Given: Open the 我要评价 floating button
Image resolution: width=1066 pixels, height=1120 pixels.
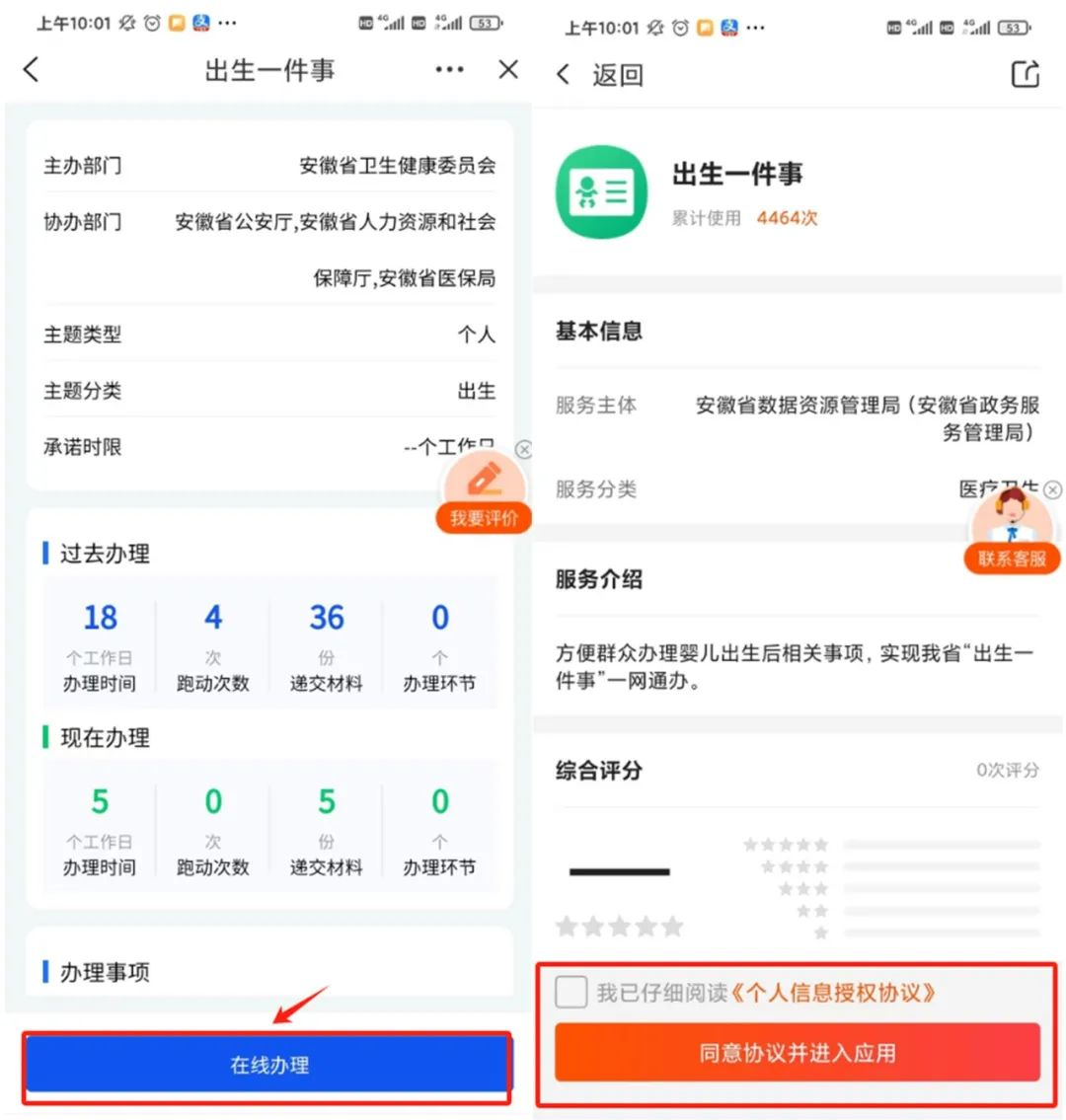Looking at the screenshot, I should pyautogui.click(x=484, y=493).
